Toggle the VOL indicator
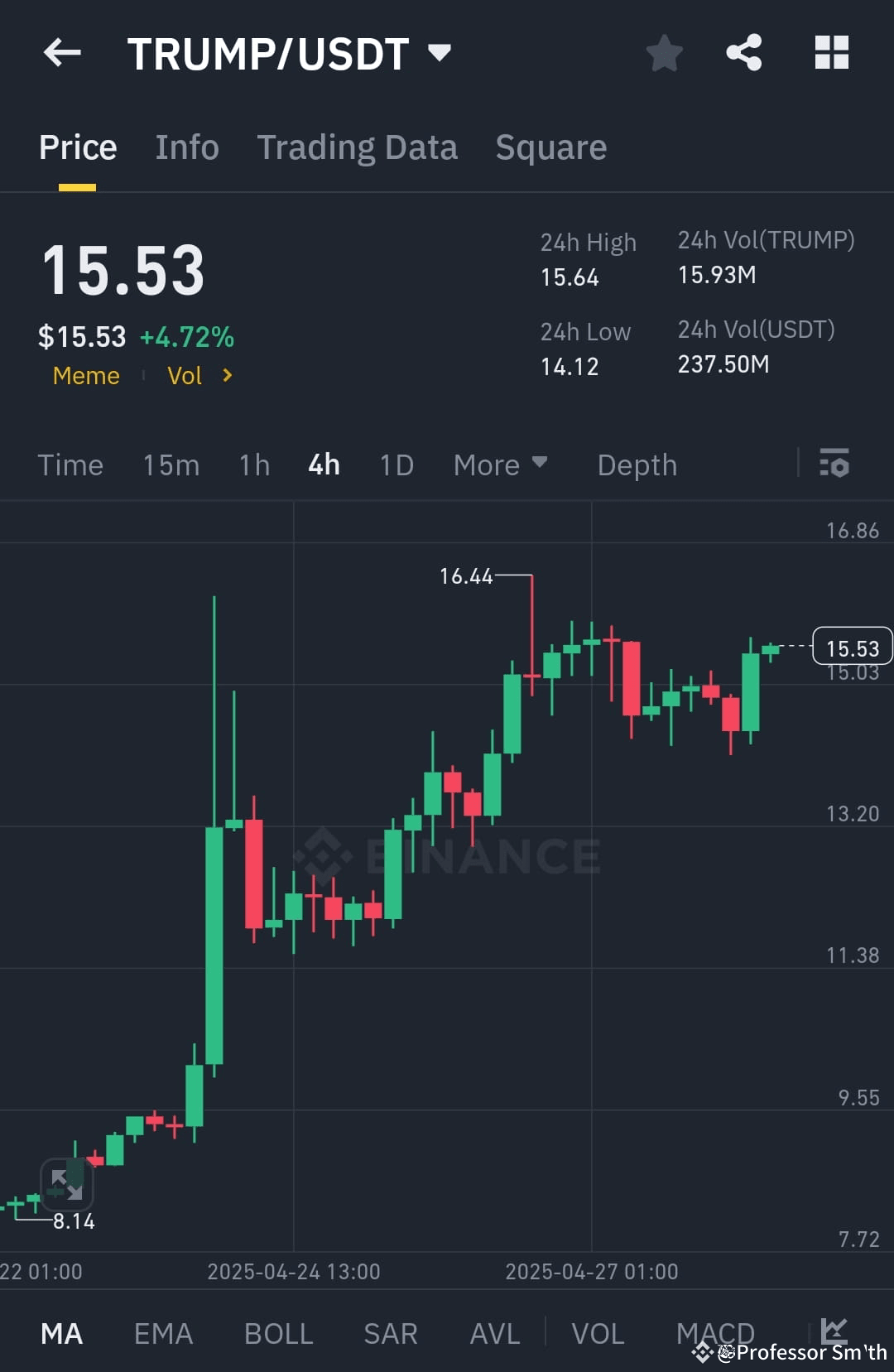Image resolution: width=894 pixels, height=1372 pixels. click(598, 1331)
